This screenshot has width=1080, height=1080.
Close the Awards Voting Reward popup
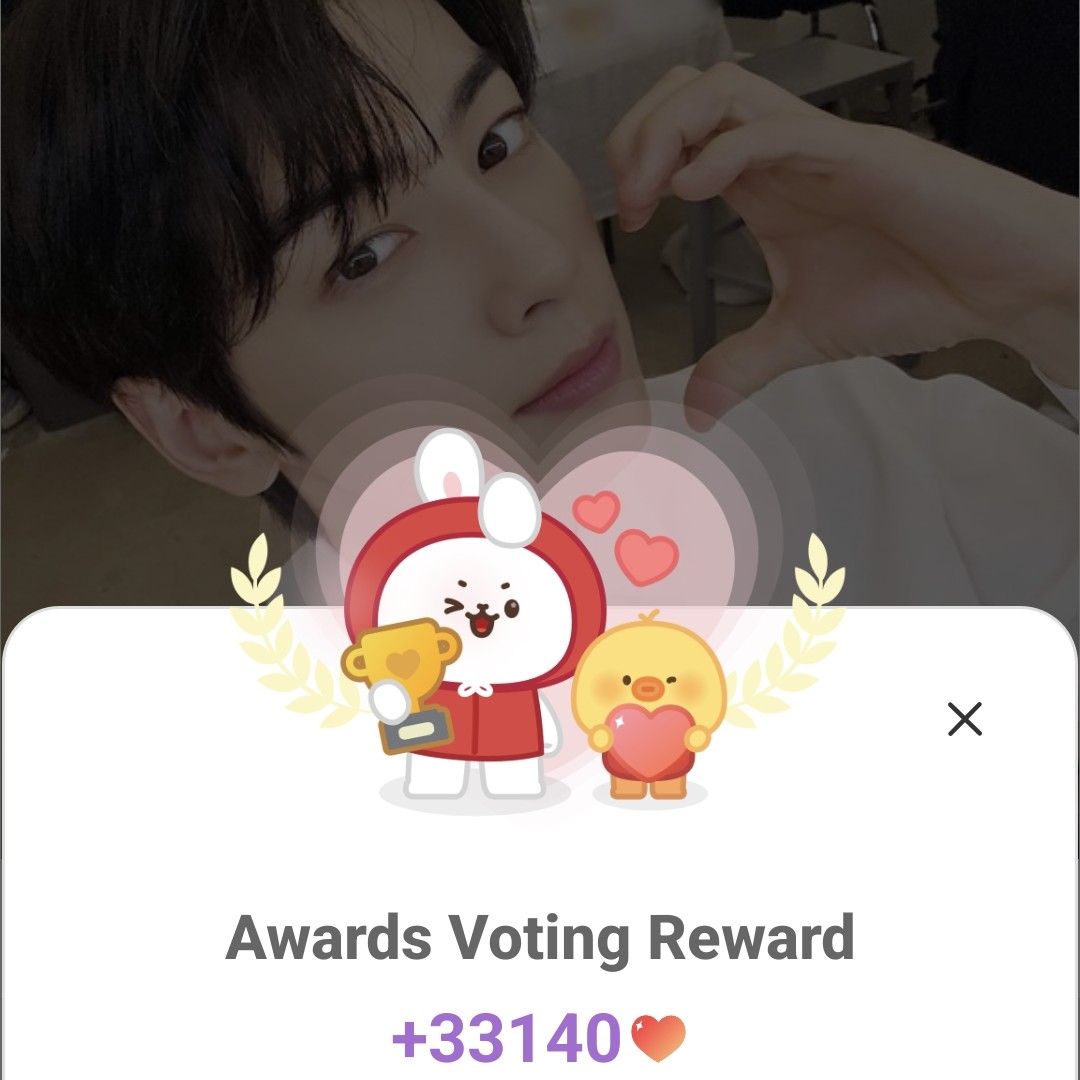964,719
